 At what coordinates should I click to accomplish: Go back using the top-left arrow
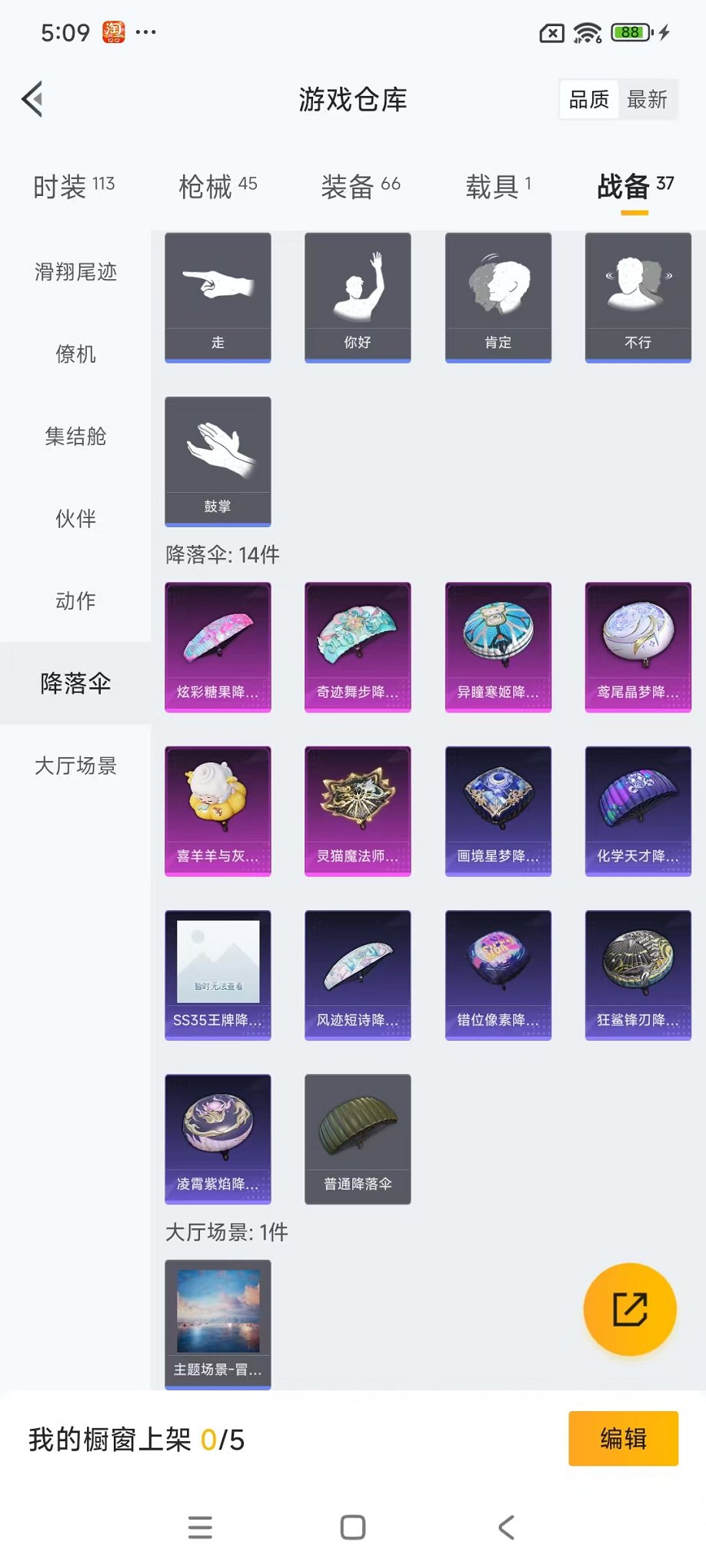[32, 99]
